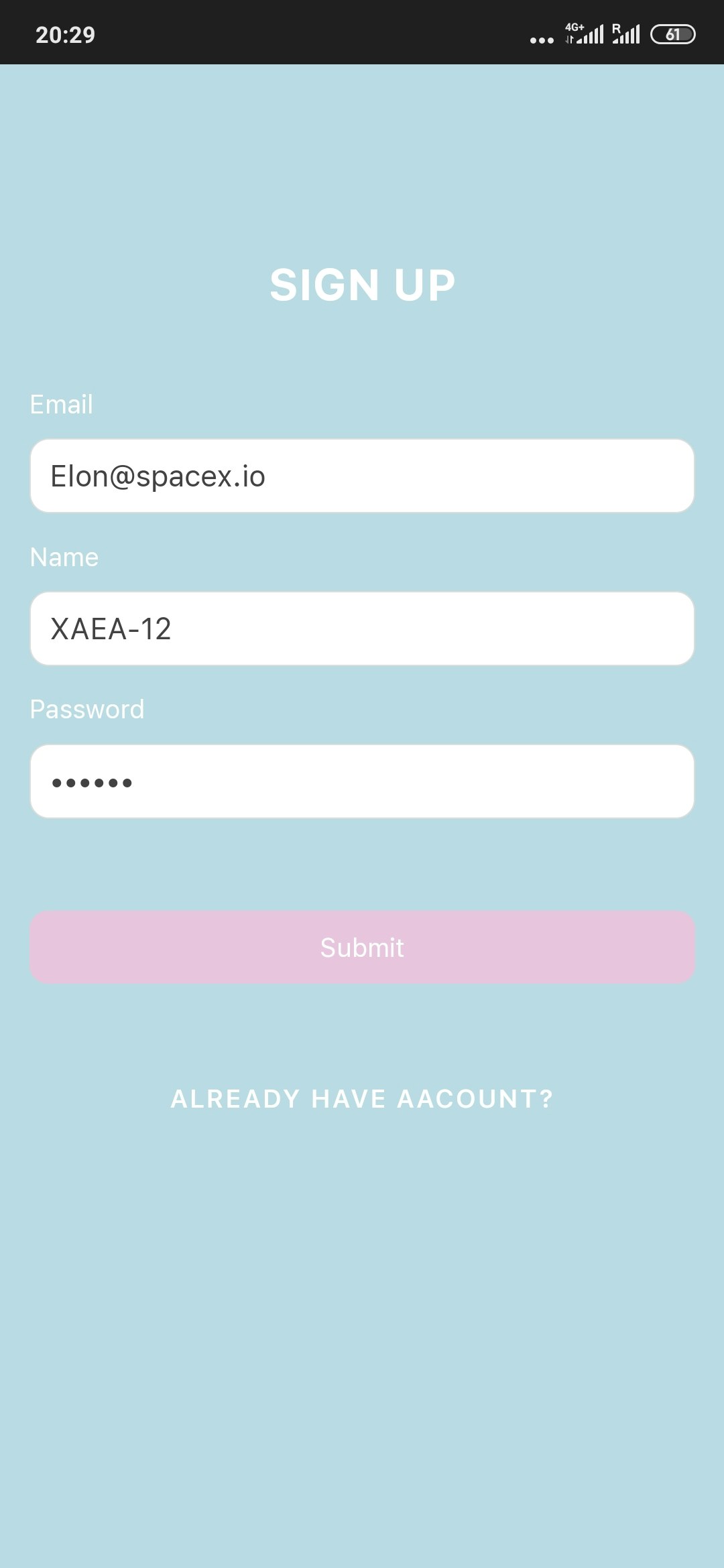
Task: Focus the Name field showing XAEA-12
Action: tap(362, 629)
